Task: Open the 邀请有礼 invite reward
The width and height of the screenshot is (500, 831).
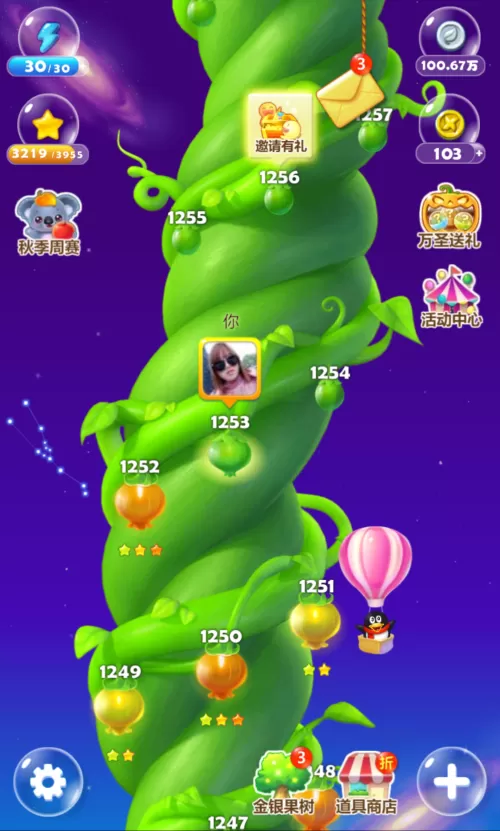Action: pyautogui.click(x=280, y=124)
